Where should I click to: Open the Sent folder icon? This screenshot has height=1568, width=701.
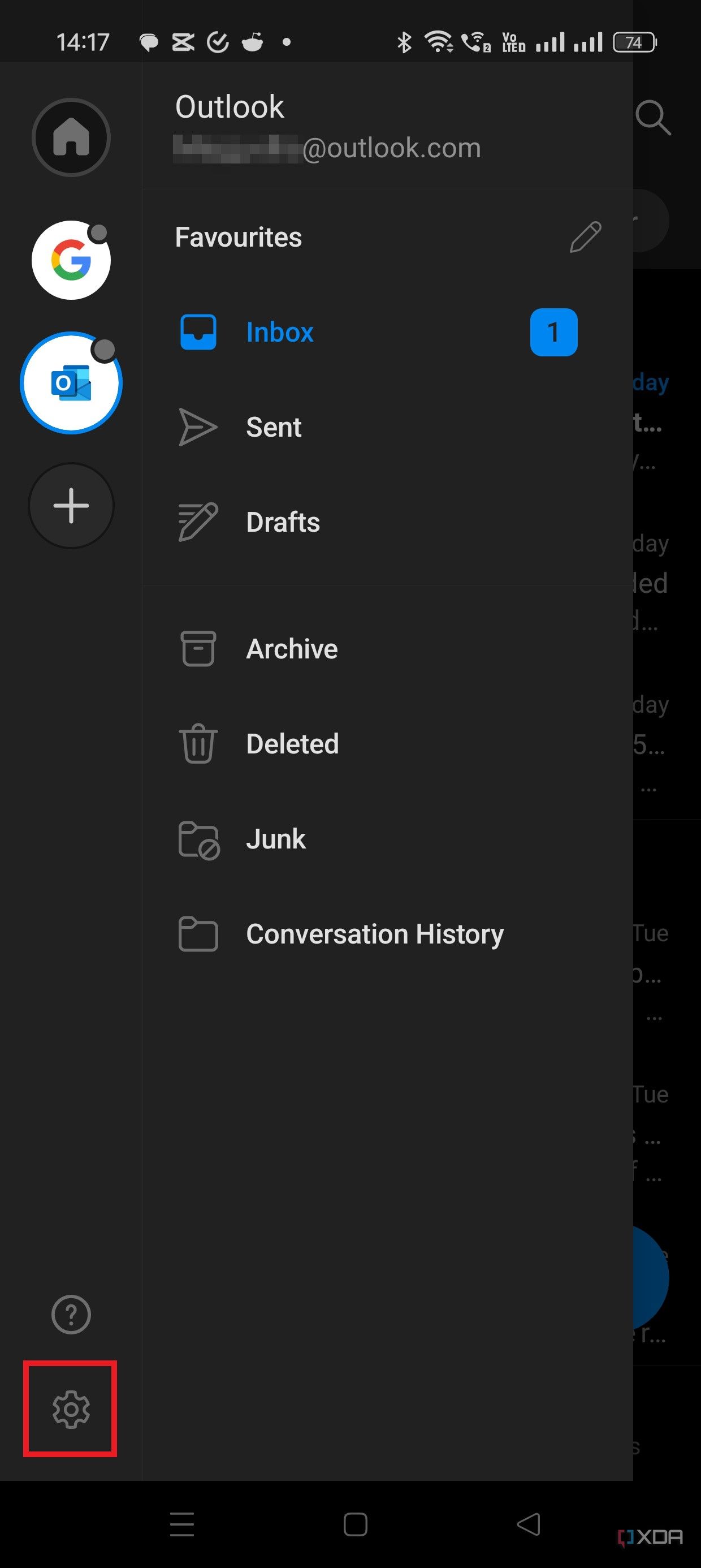(197, 426)
